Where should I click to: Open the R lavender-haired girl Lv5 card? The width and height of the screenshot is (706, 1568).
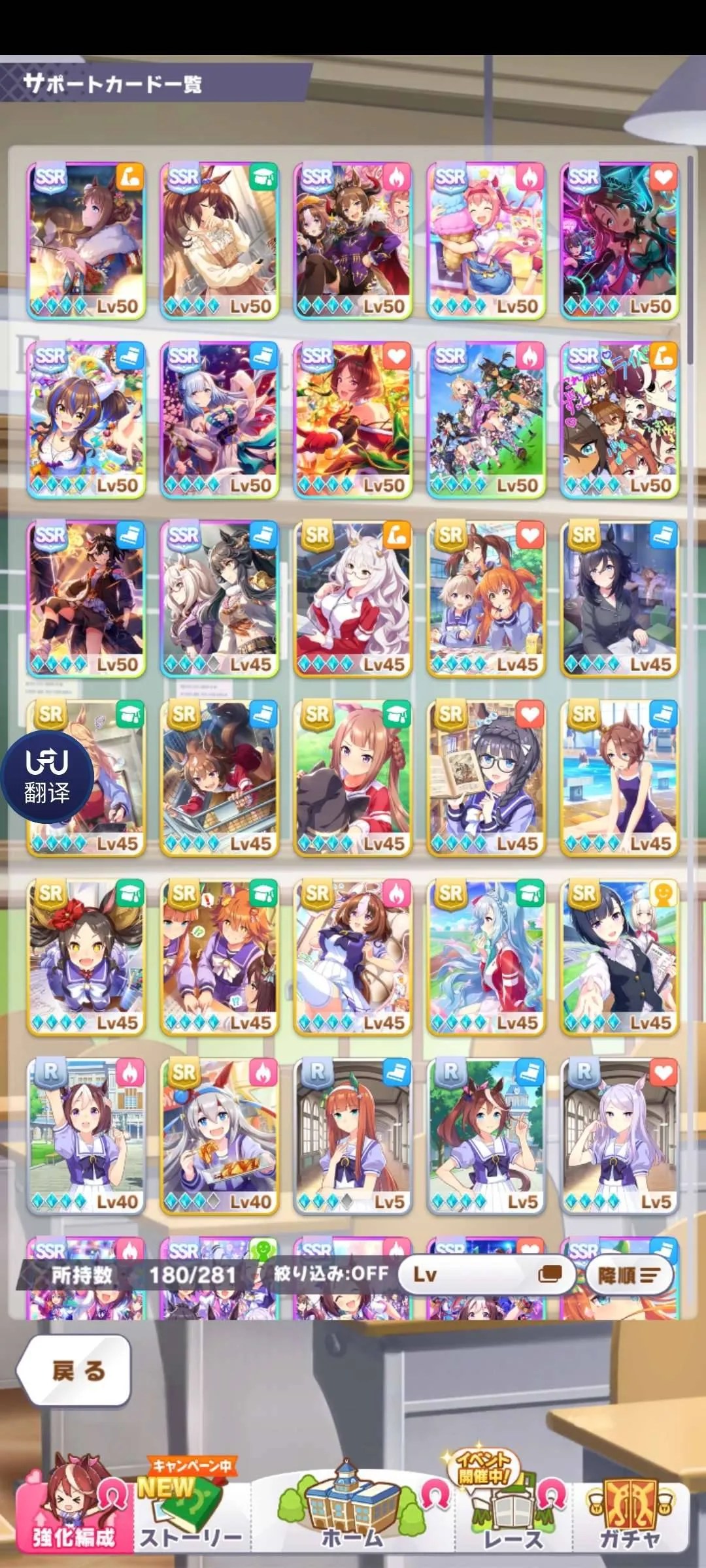click(619, 1136)
